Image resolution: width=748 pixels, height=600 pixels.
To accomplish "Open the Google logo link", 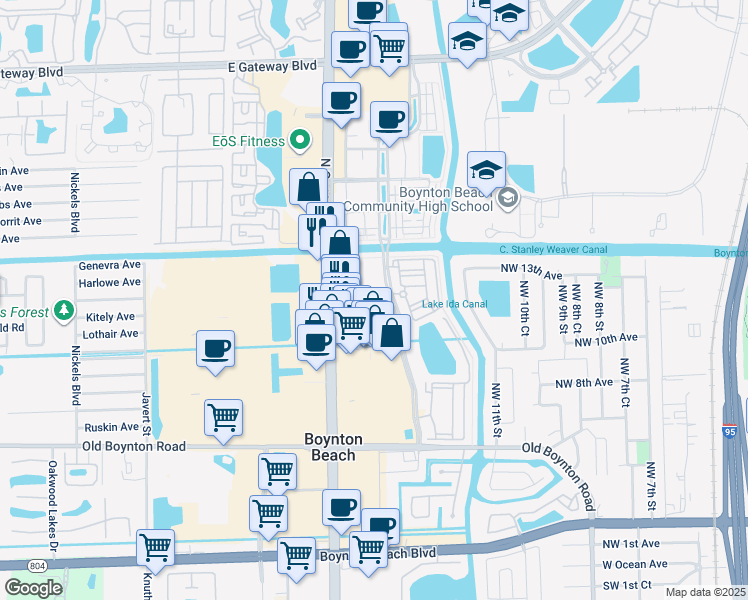I will (x=33, y=588).
